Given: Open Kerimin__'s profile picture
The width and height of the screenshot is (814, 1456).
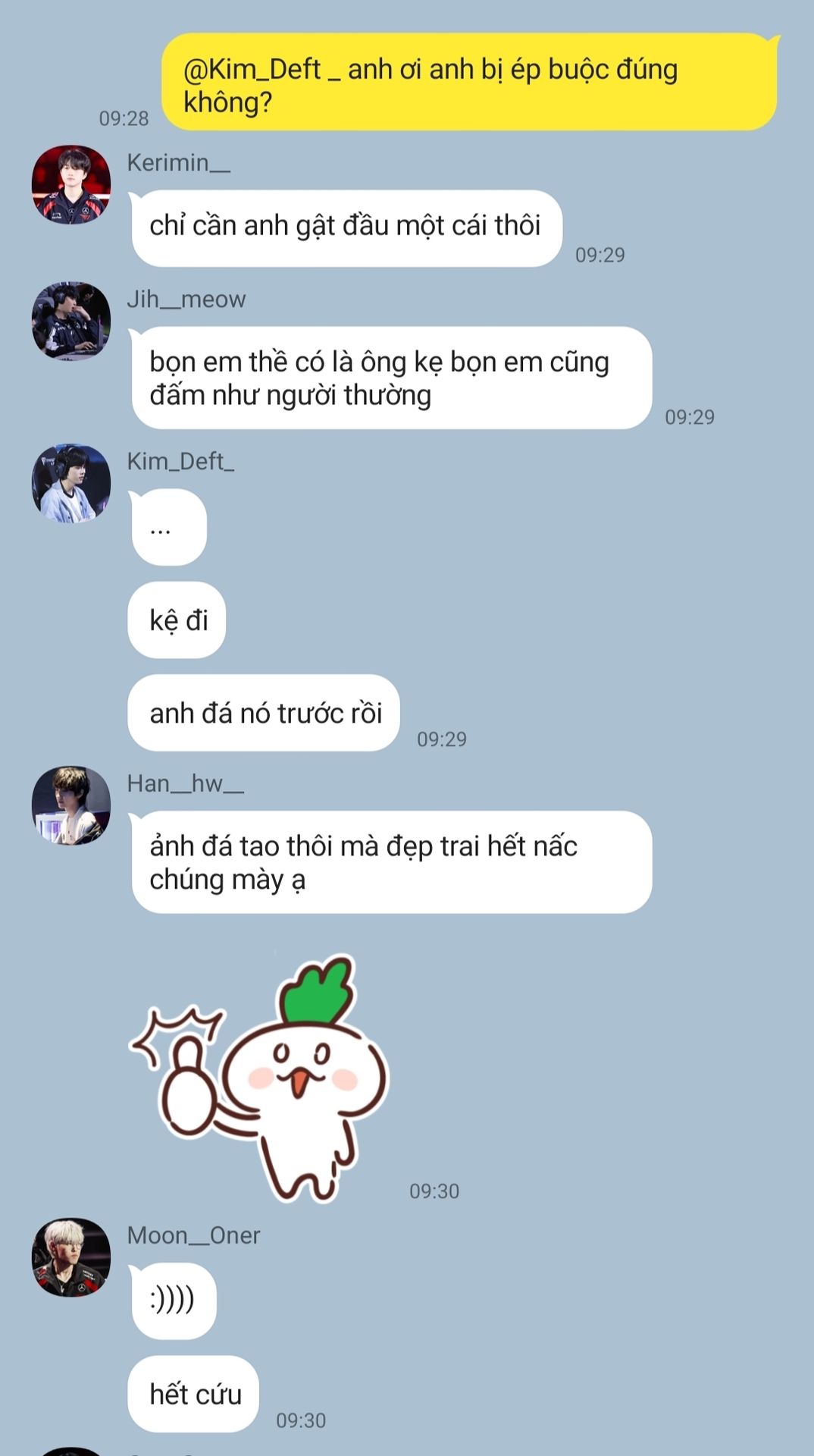Looking at the screenshot, I should pyautogui.click(x=71, y=185).
